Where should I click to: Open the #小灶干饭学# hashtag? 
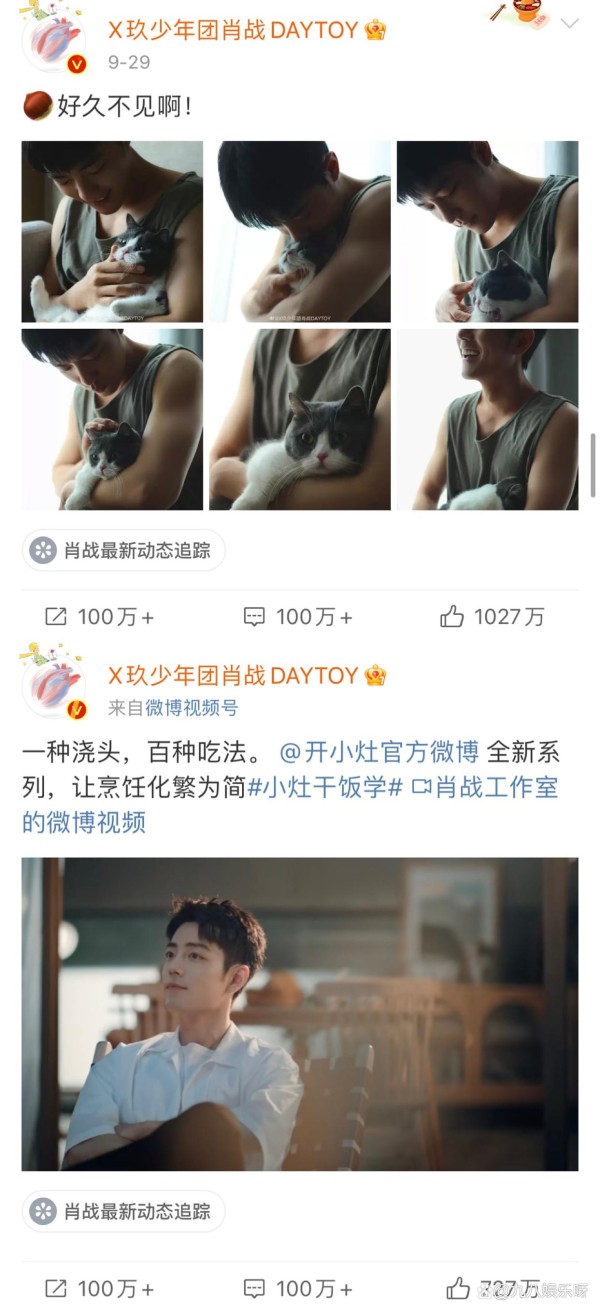(x=325, y=787)
